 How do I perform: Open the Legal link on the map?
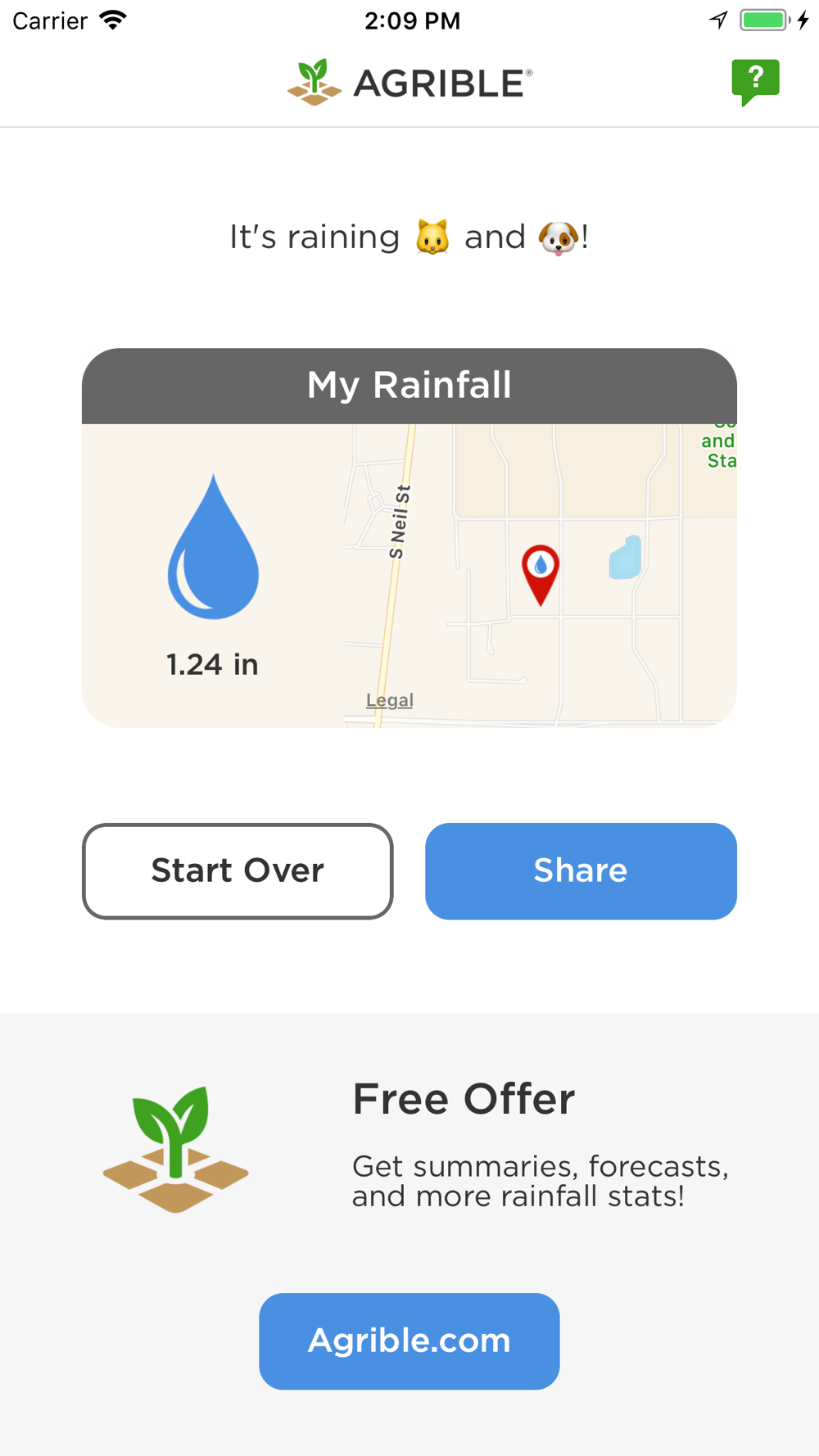click(390, 700)
